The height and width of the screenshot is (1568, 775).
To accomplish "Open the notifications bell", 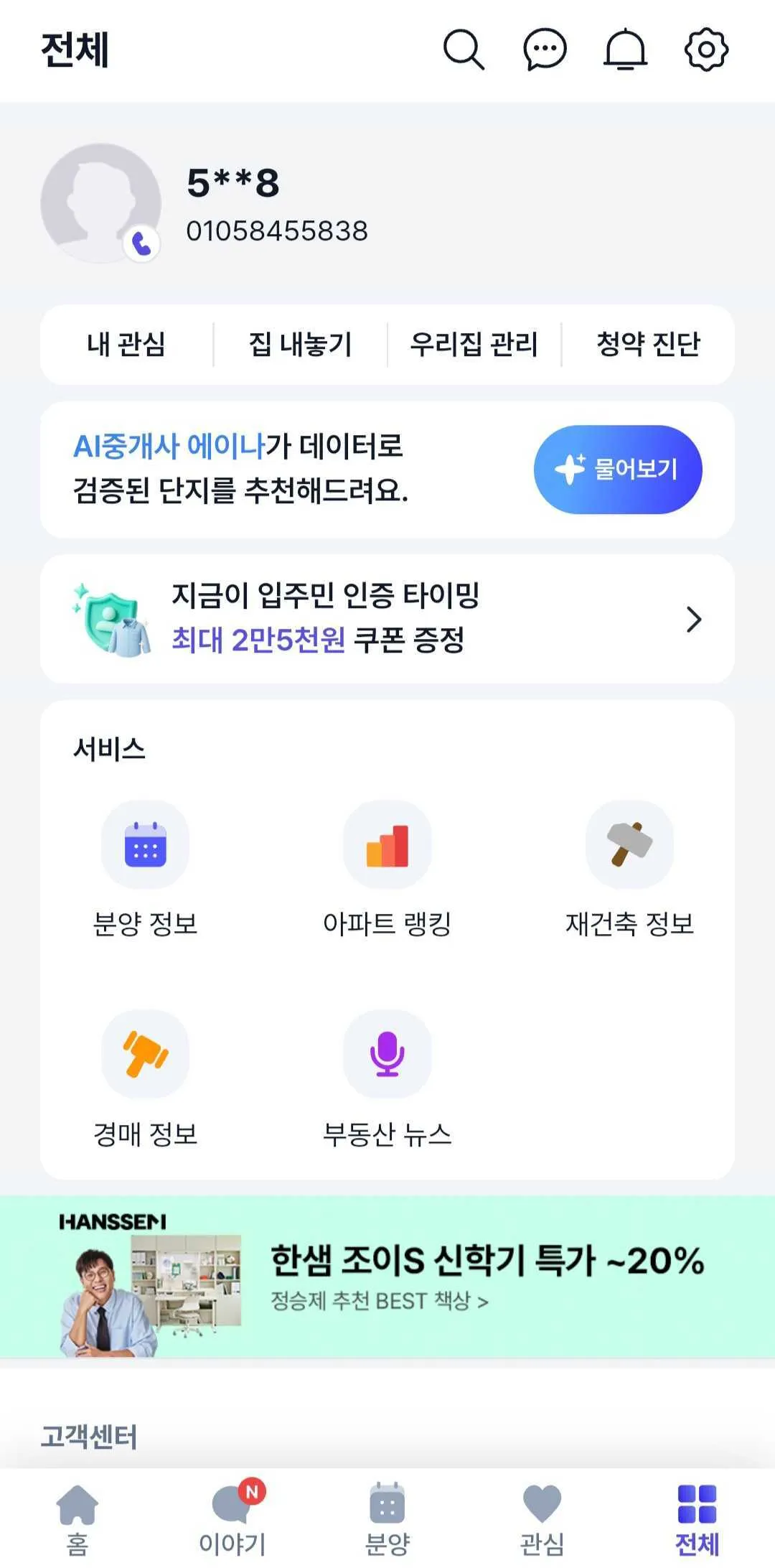I will pos(626,50).
